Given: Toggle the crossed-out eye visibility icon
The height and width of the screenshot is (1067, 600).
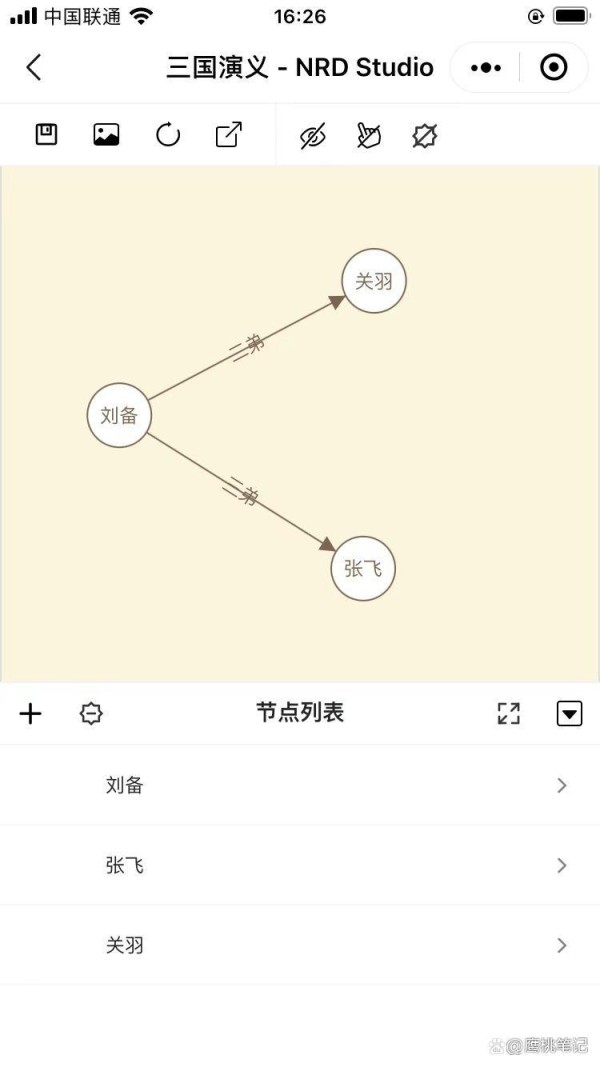Looking at the screenshot, I should [x=312, y=135].
